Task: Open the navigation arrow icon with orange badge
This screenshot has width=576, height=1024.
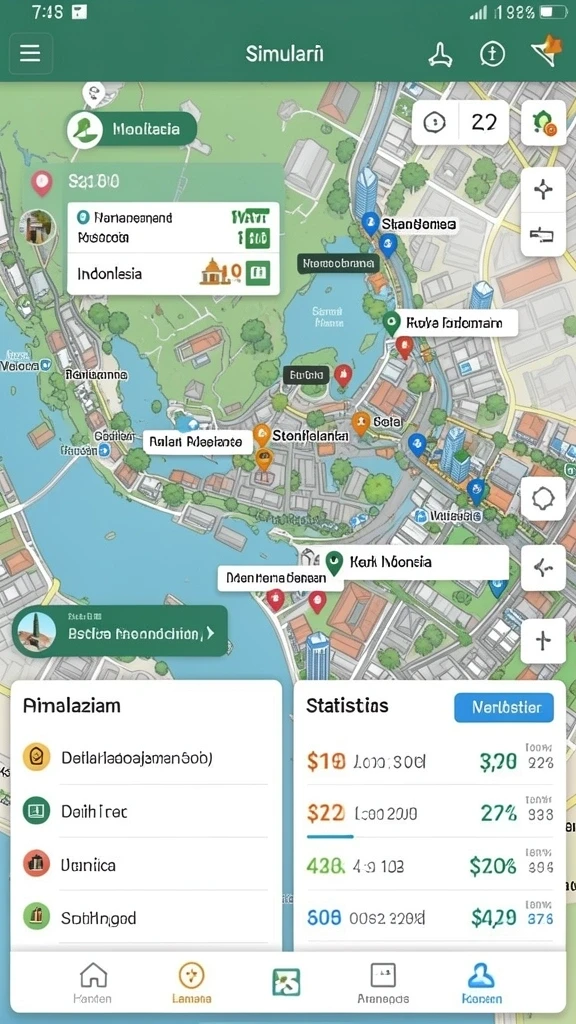Action: [x=547, y=52]
